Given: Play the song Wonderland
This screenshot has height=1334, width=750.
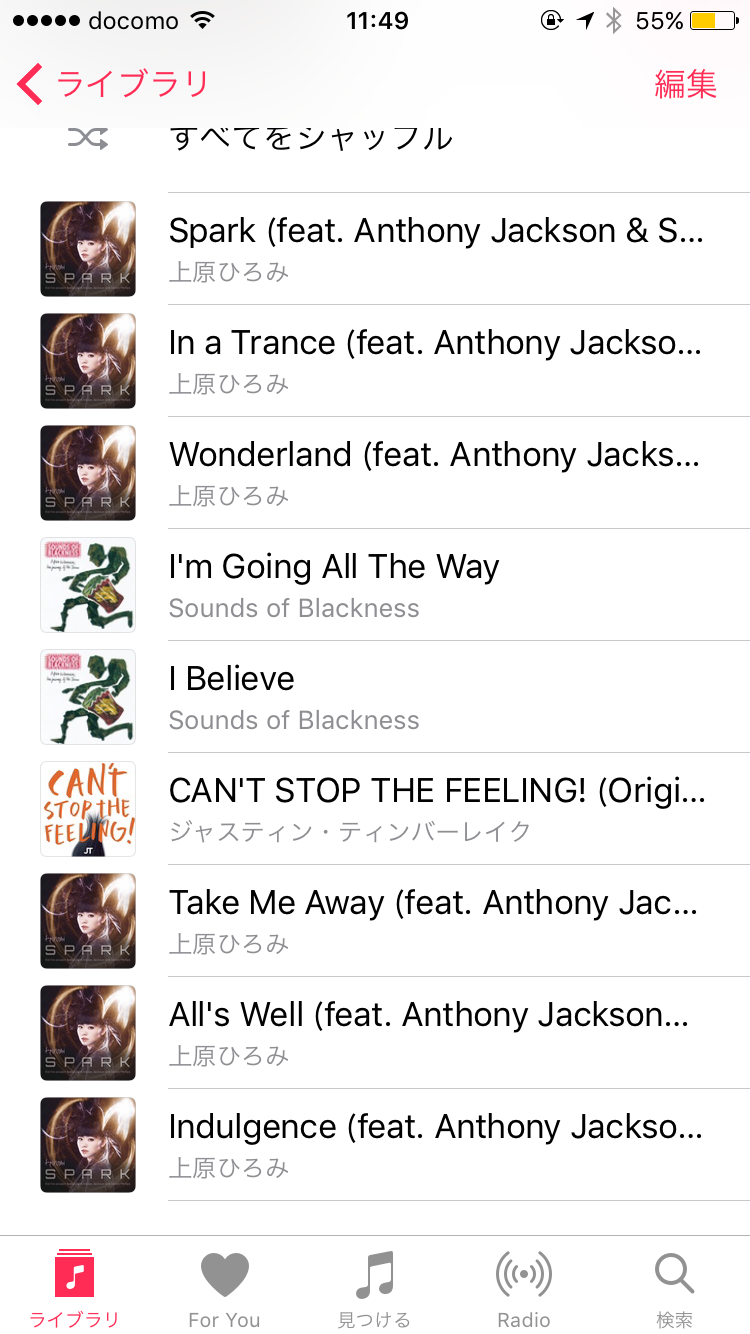Looking at the screenshot, I should tap(436, 472).
